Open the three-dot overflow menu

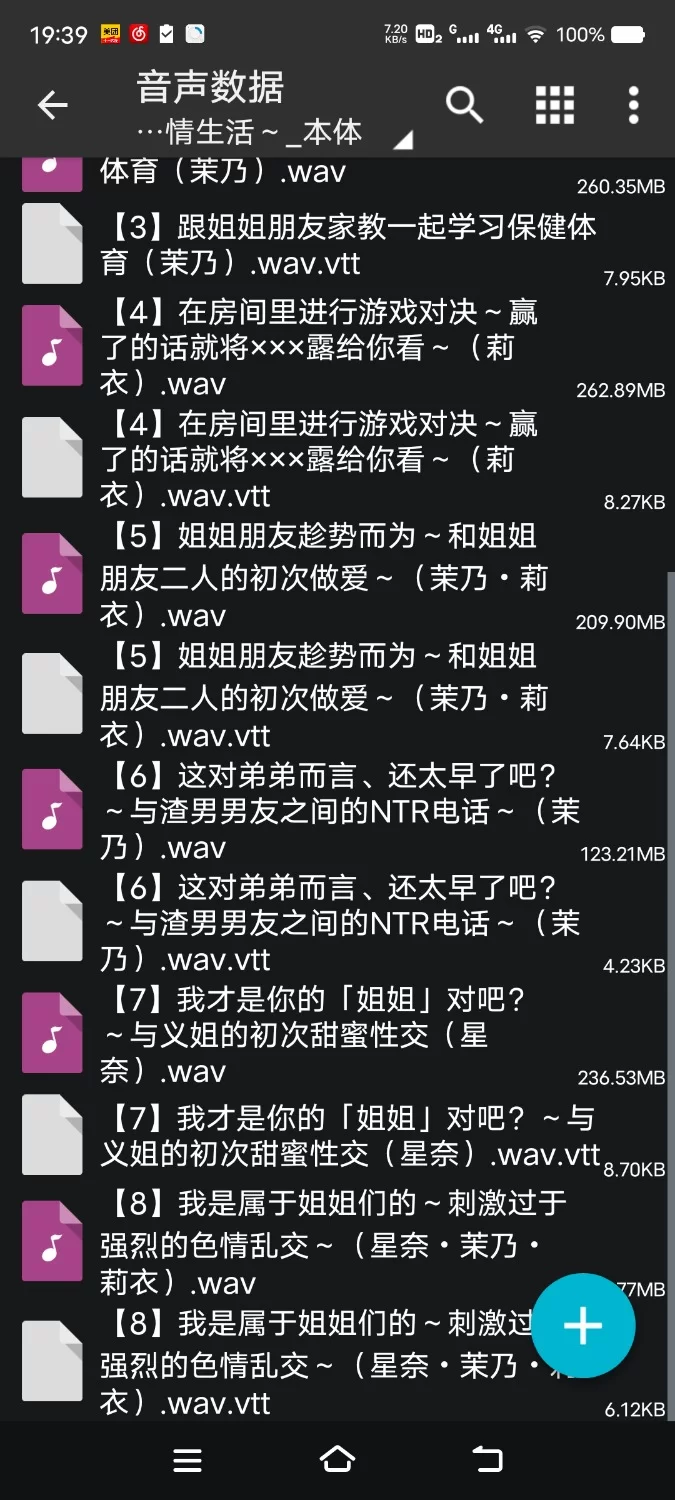point(633,104)
